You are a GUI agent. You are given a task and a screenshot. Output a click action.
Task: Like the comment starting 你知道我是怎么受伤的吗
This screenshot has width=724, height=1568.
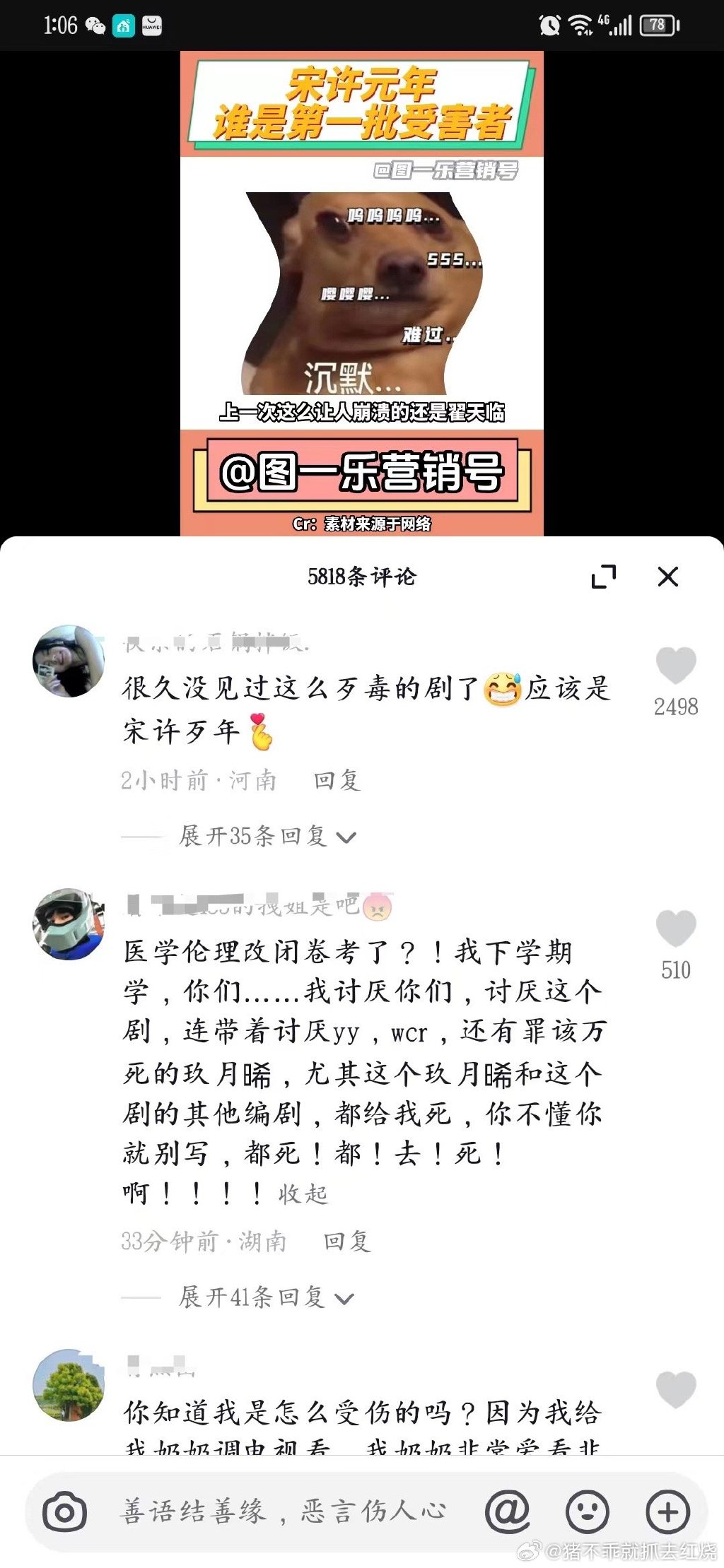pos(676,1389)
